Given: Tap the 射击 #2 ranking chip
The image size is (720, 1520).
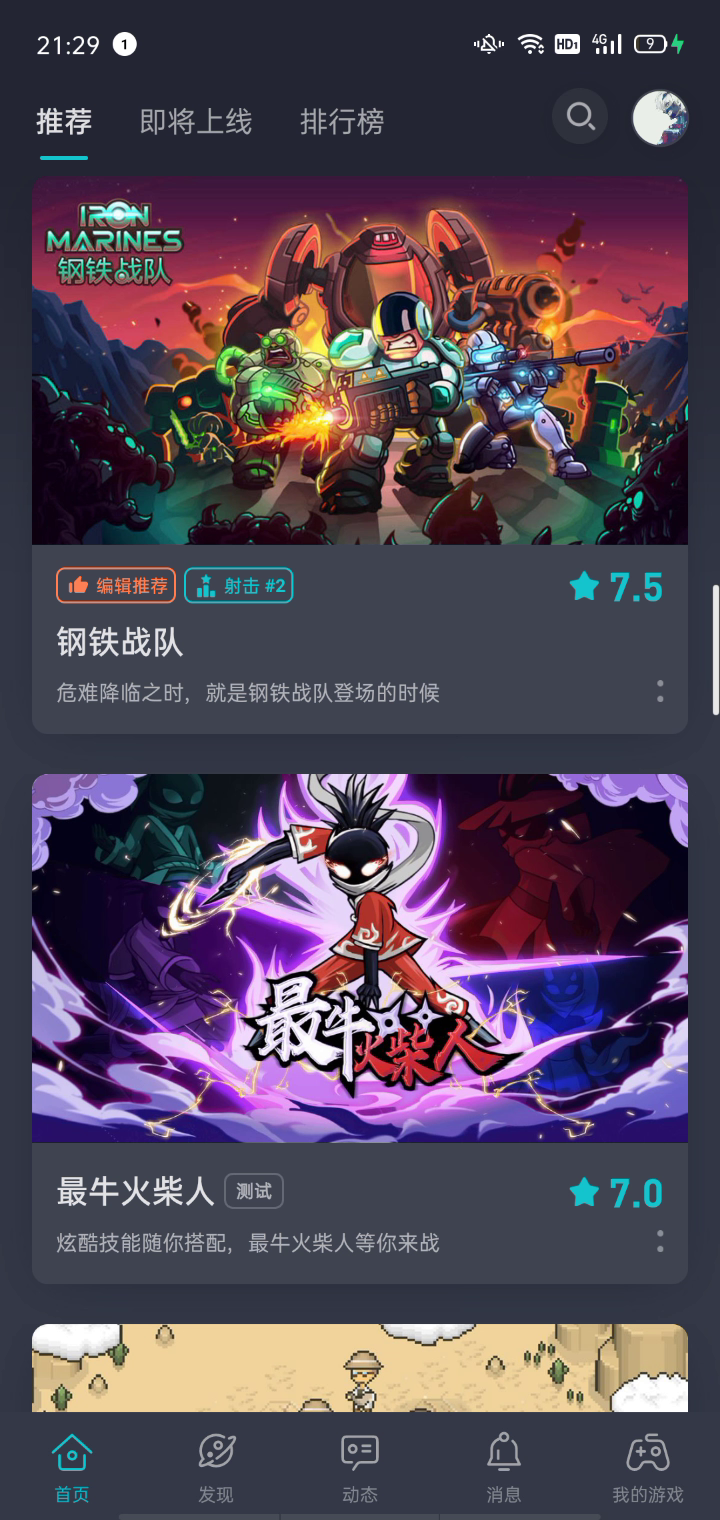Looking at the screenshot, I should (239, 586).
